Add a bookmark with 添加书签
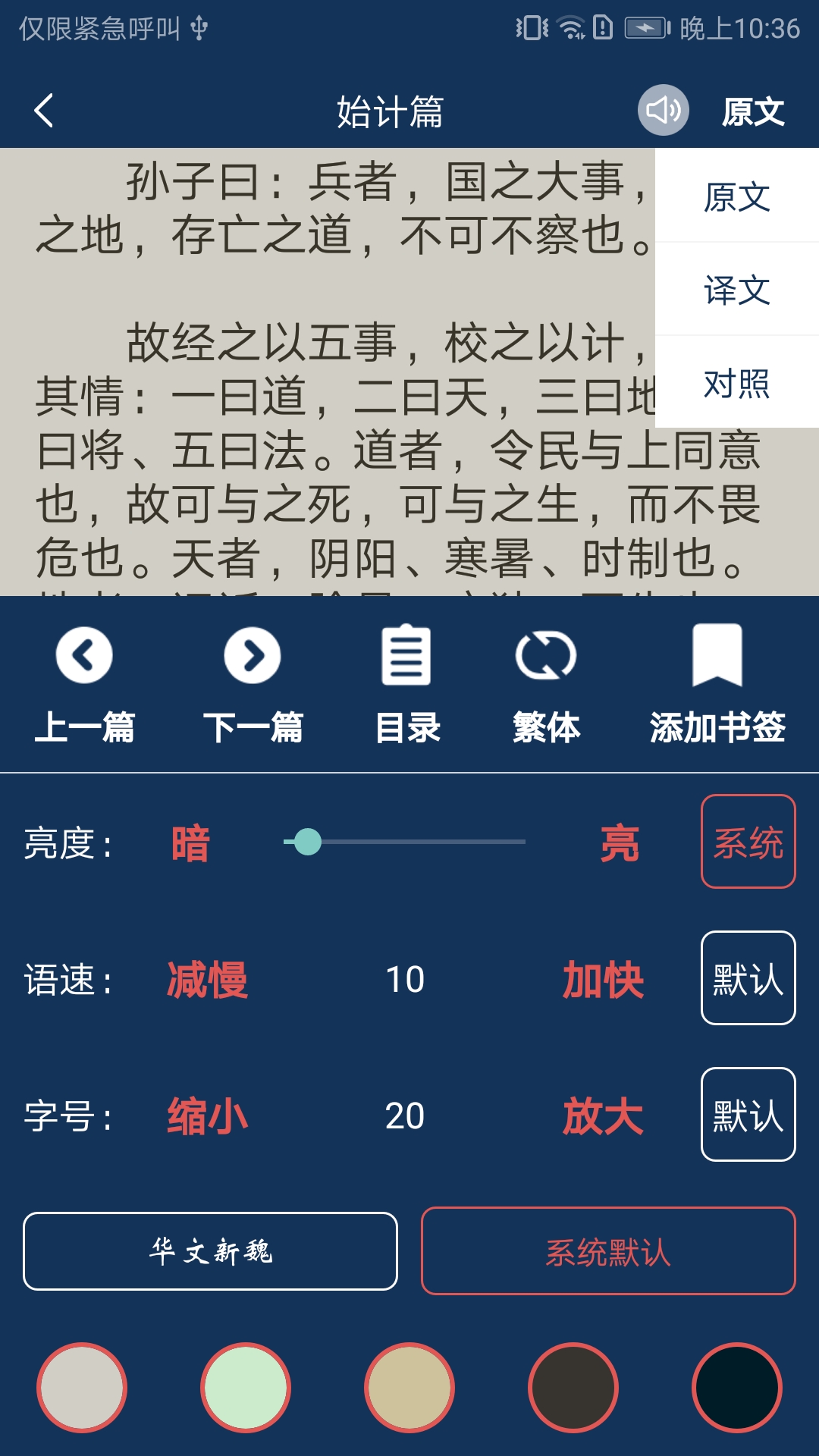The image size is (819, 1456). 717,682
